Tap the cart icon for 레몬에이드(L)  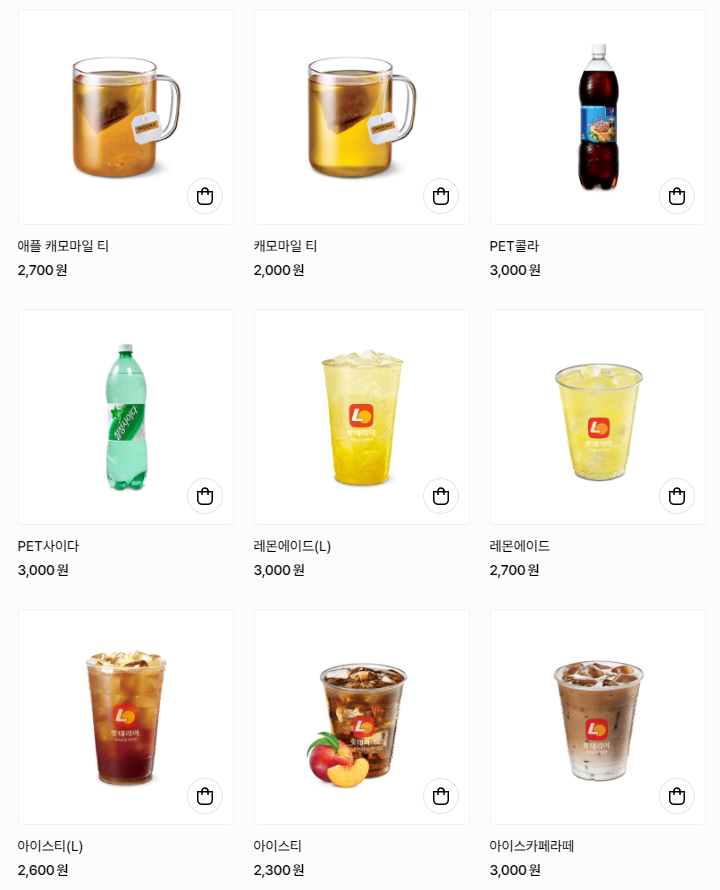(x=441, y=496)
